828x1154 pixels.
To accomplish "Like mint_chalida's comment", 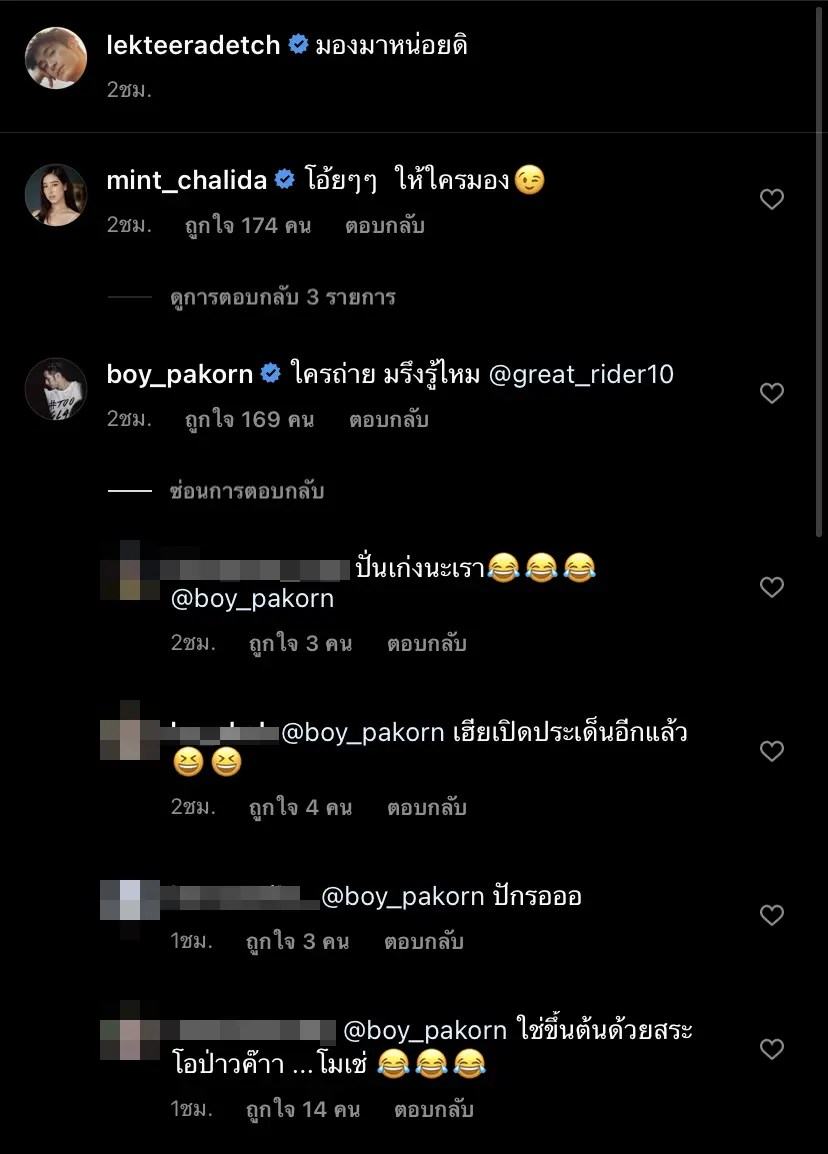I will pos(771,200).
